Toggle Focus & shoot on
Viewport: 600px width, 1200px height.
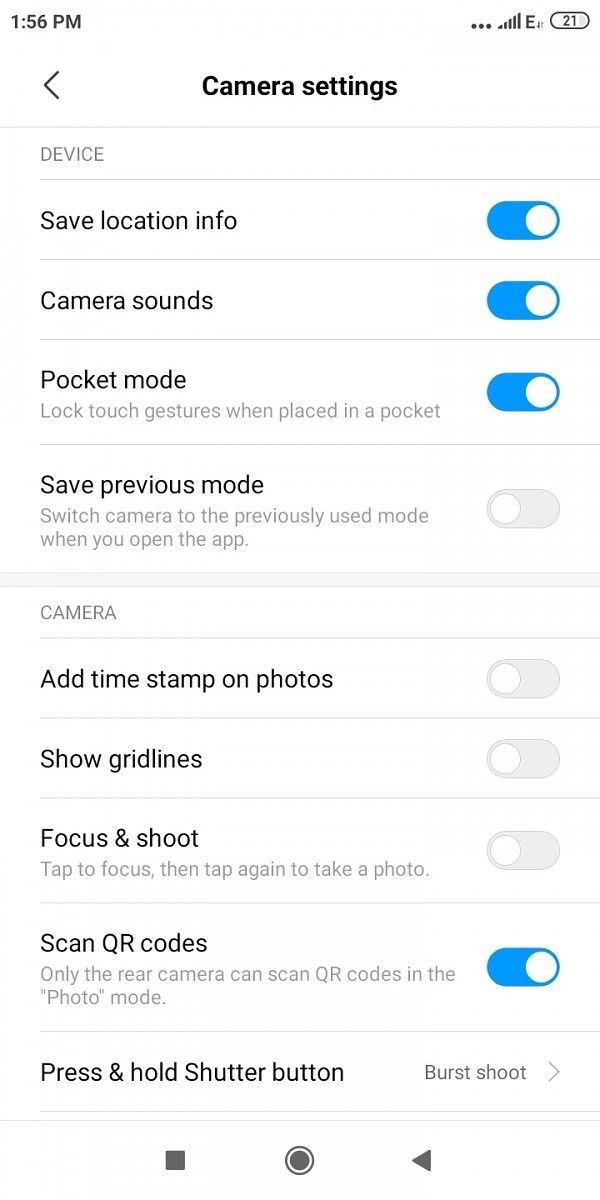click(522, 851)
